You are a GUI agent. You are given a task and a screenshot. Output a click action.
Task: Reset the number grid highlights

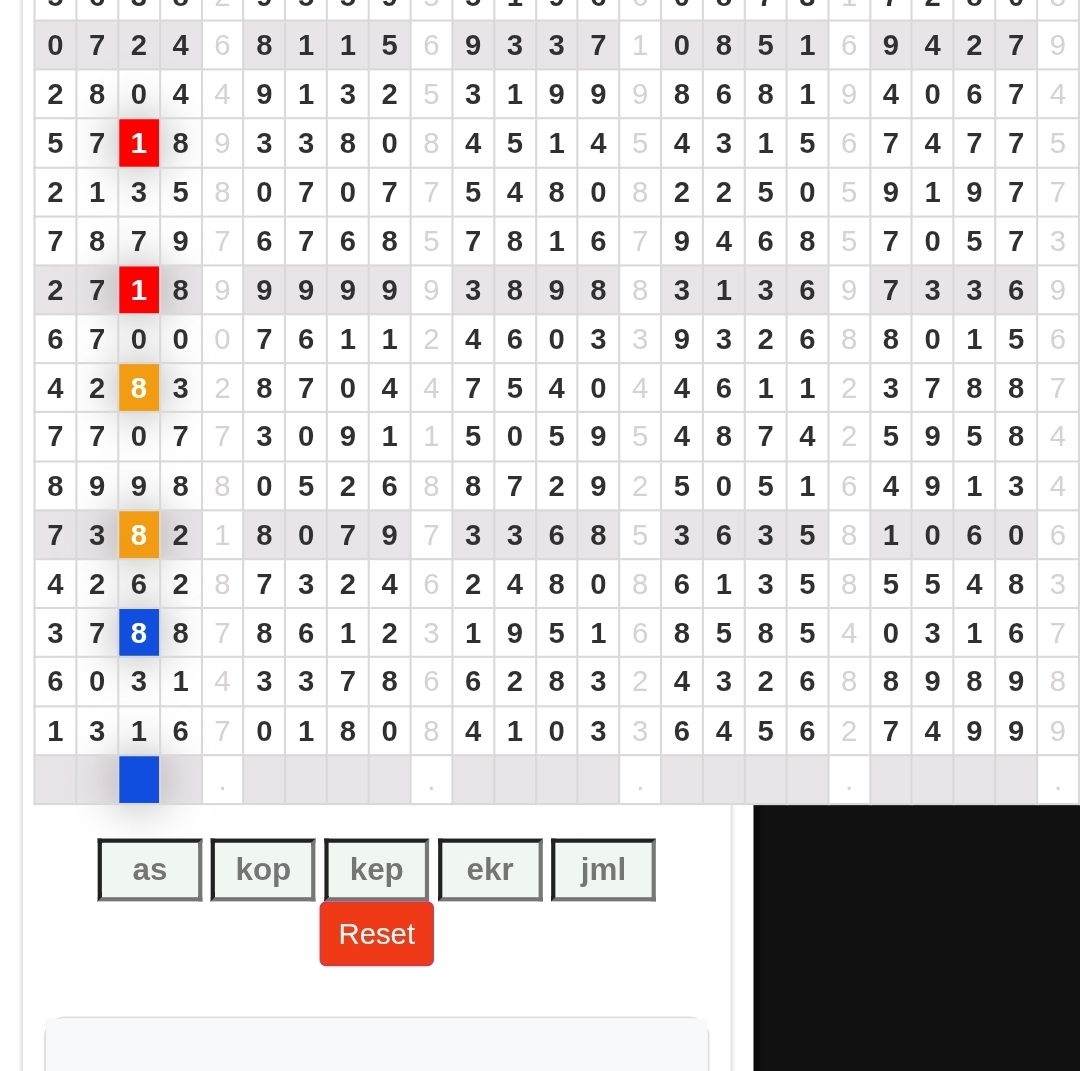(376, 934)
